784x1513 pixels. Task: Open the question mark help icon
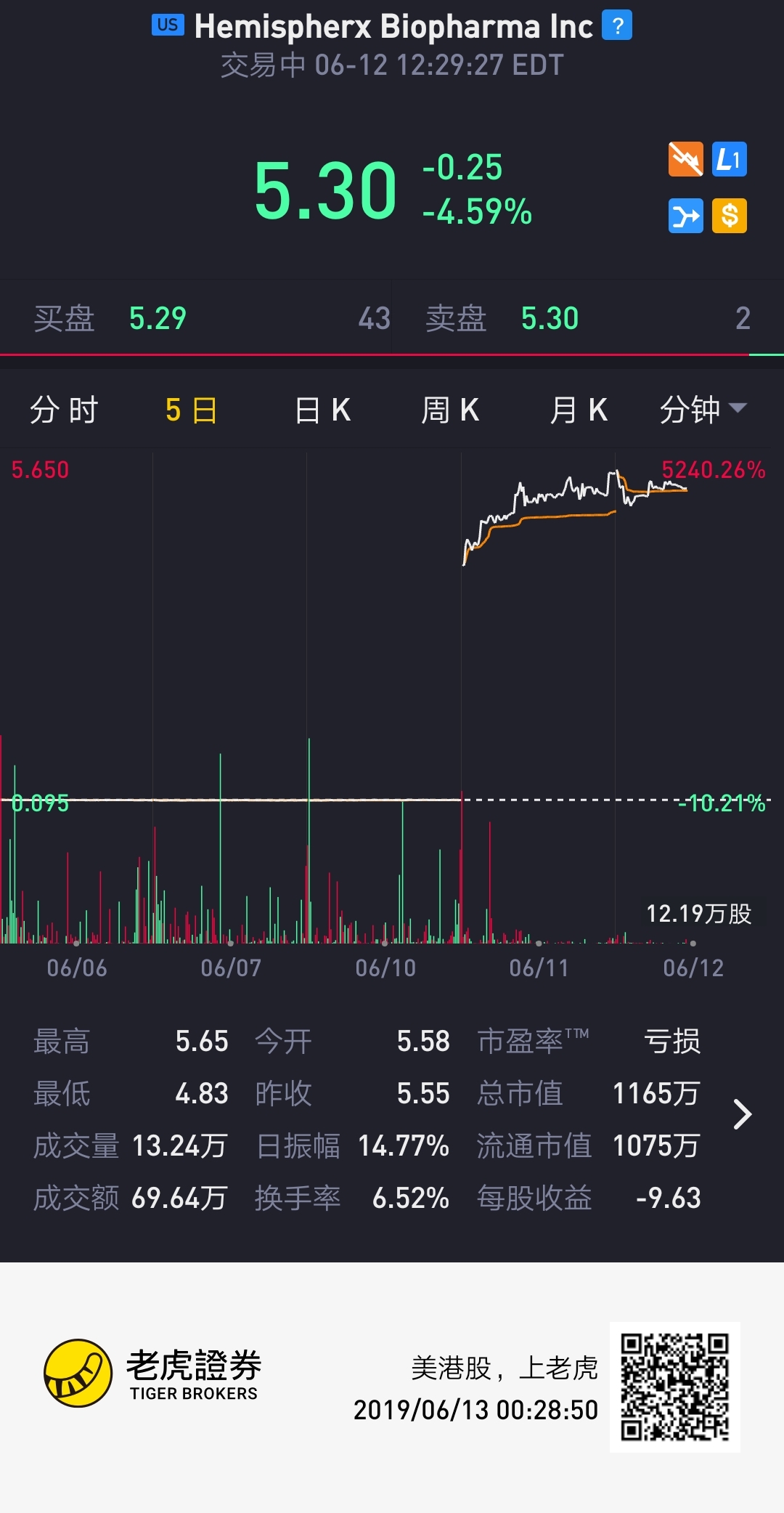coord(617,26)
